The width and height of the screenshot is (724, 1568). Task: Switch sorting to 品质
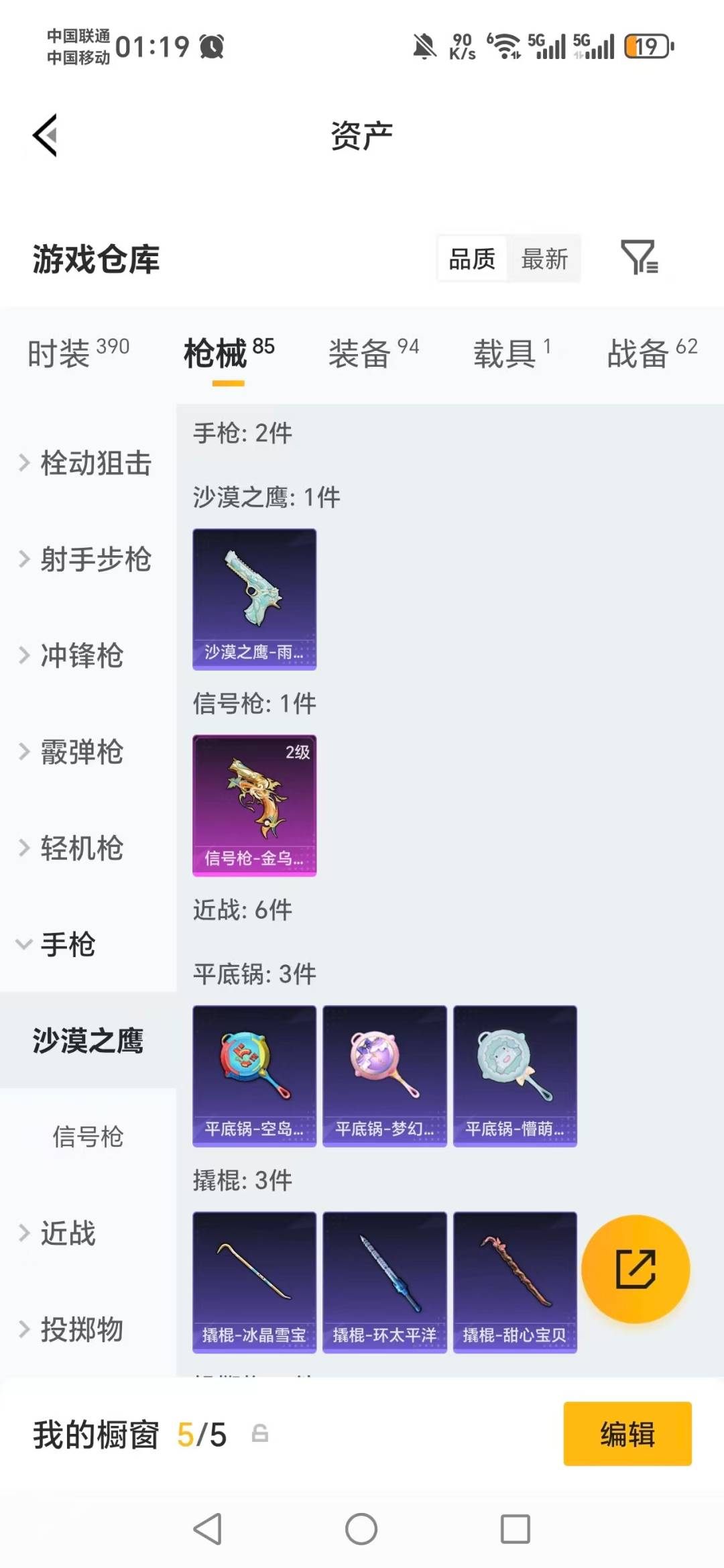point(472,258)
